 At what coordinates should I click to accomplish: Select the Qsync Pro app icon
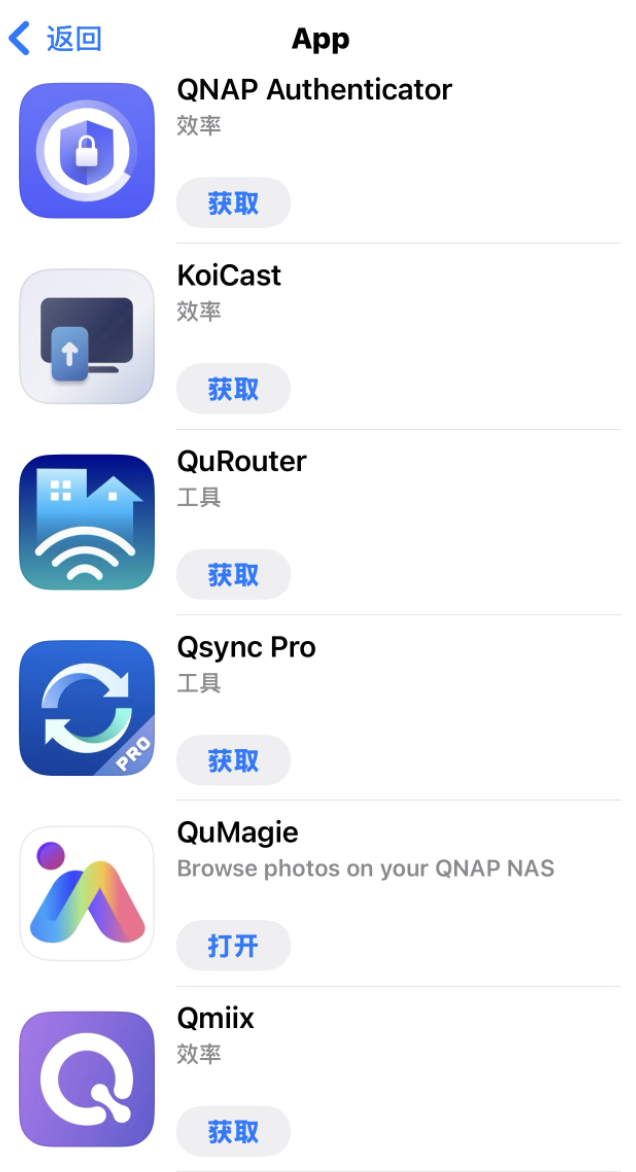pos(87,708)
